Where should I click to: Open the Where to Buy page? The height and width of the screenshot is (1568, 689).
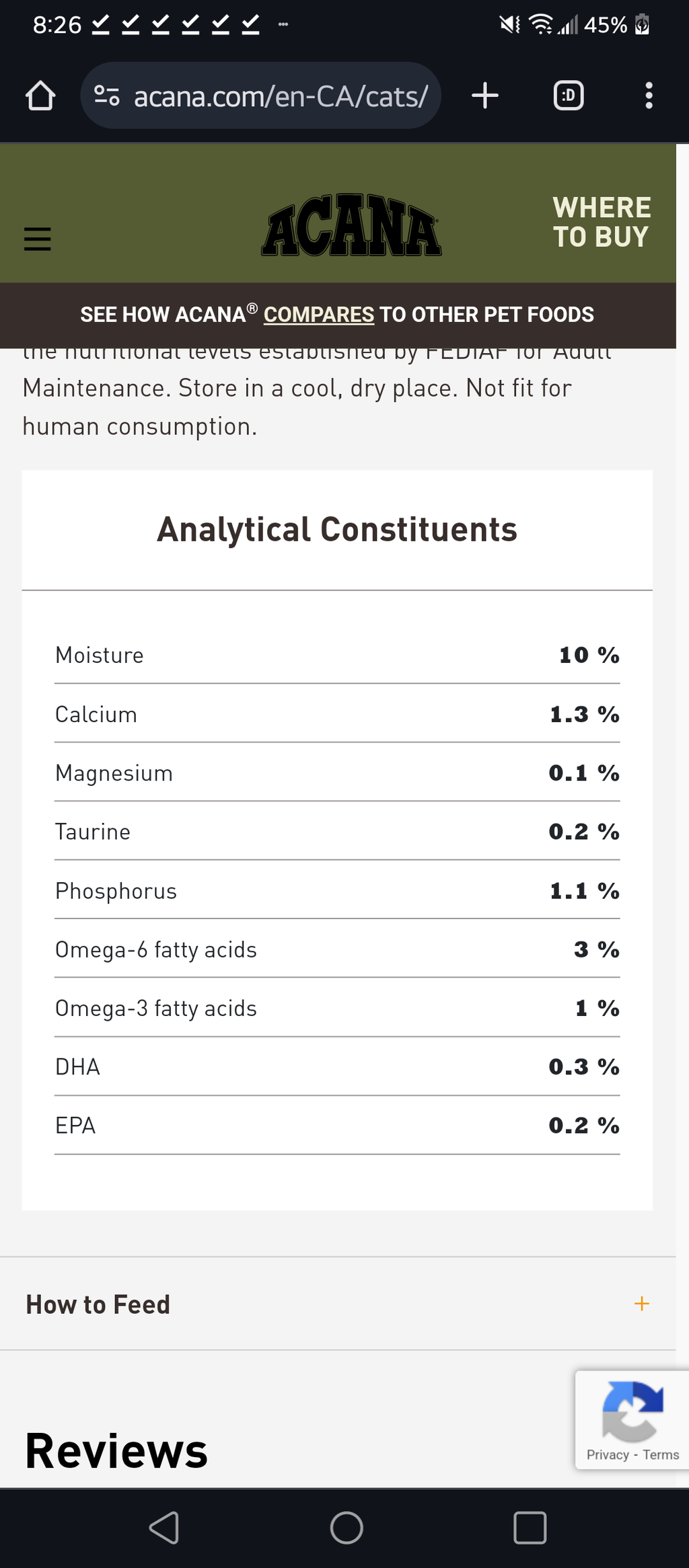click(601, 222)
